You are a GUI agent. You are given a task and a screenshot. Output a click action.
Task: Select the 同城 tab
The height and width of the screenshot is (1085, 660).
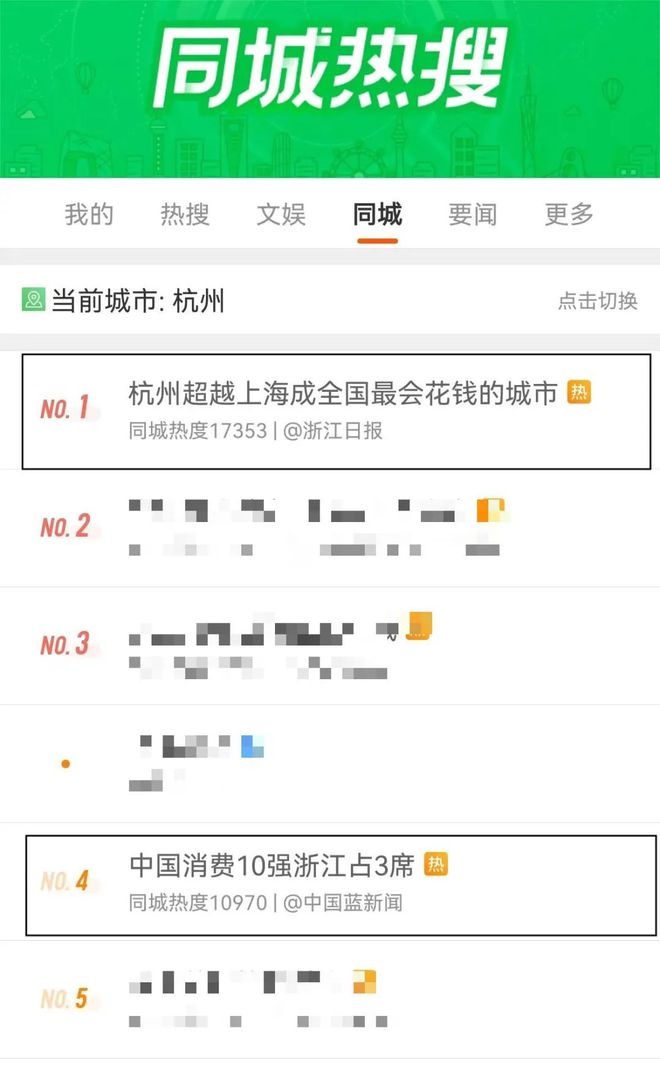tap(377, 214)
